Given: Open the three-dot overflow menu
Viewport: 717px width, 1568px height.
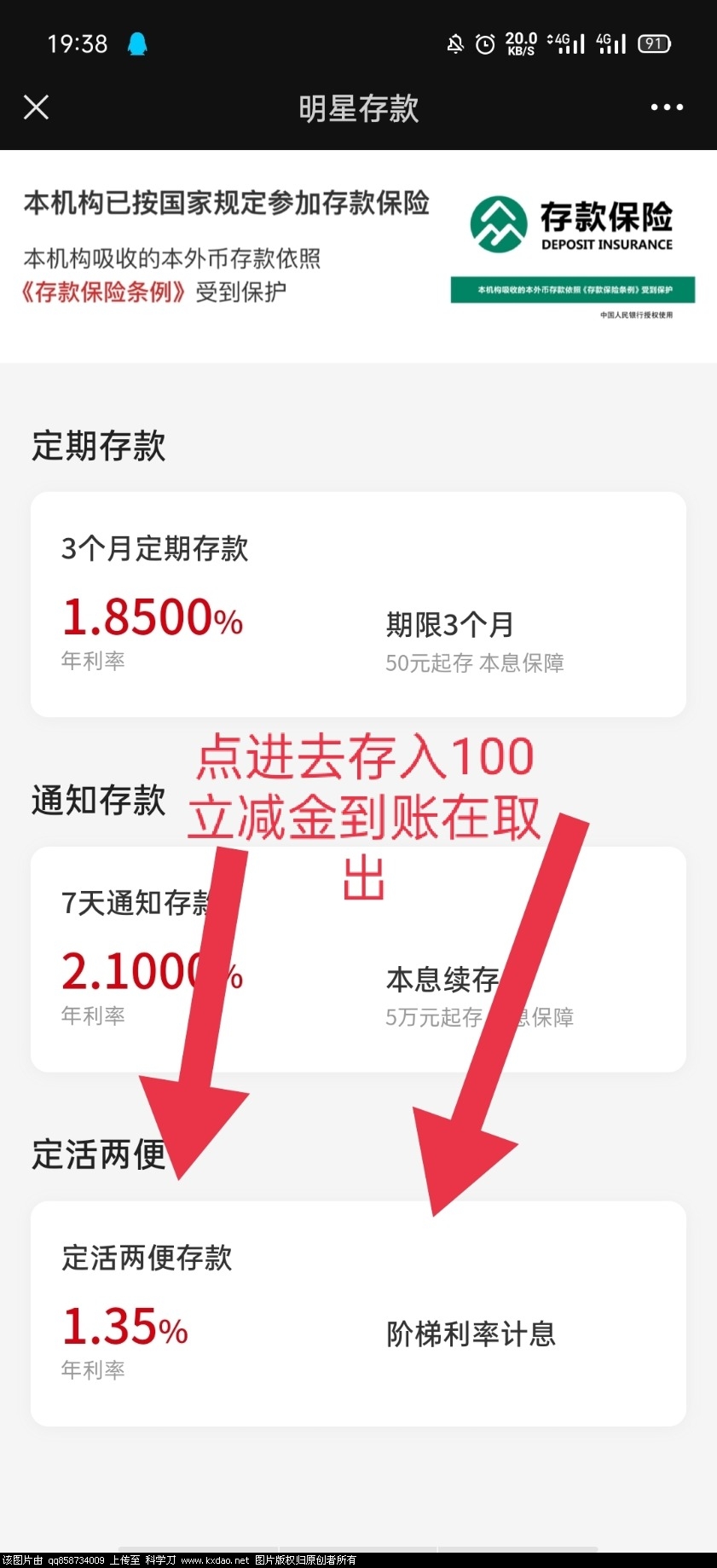Looking at the screenshot, I should [x=666, y=107].
